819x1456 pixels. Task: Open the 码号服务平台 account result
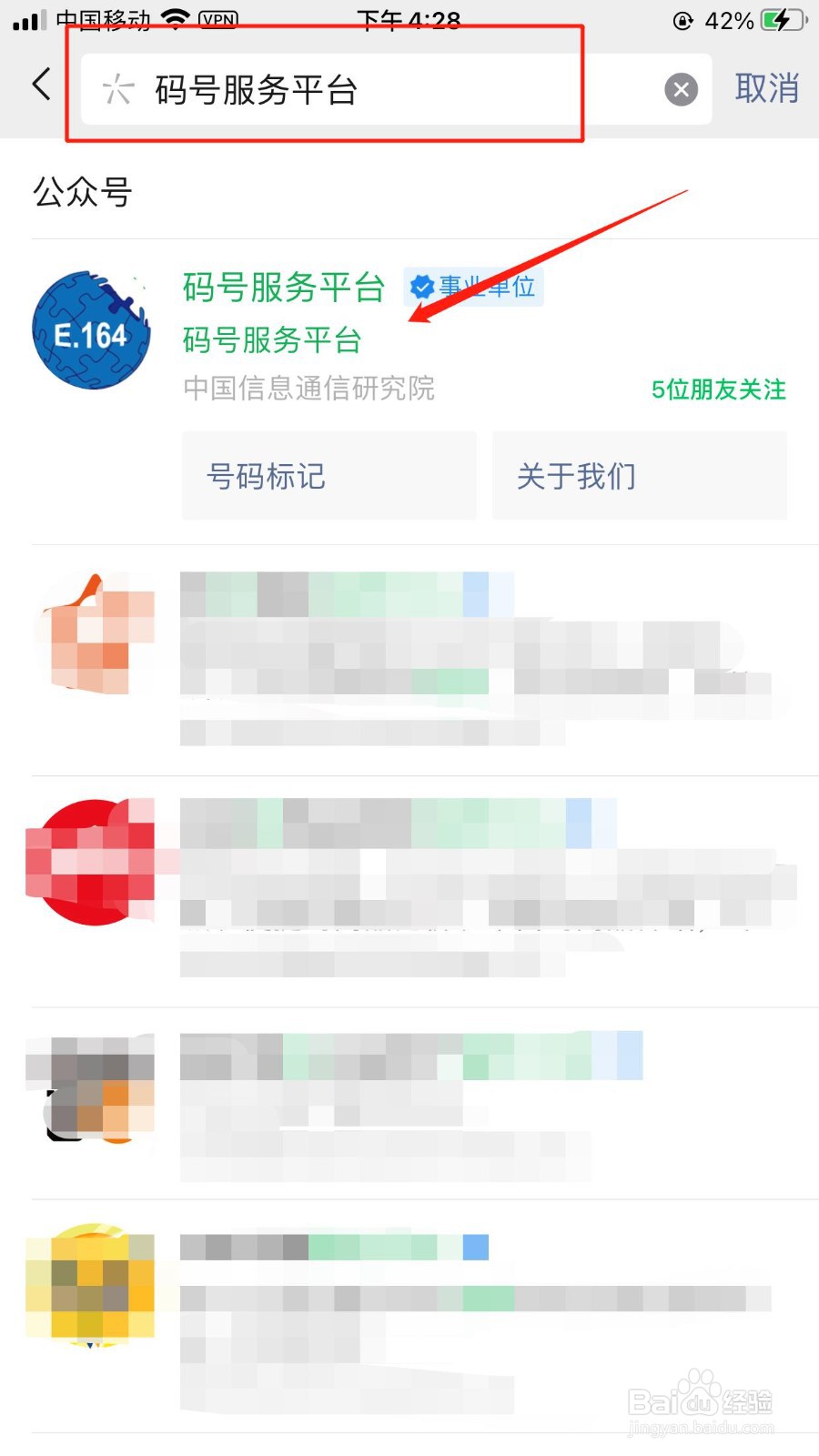283,288
